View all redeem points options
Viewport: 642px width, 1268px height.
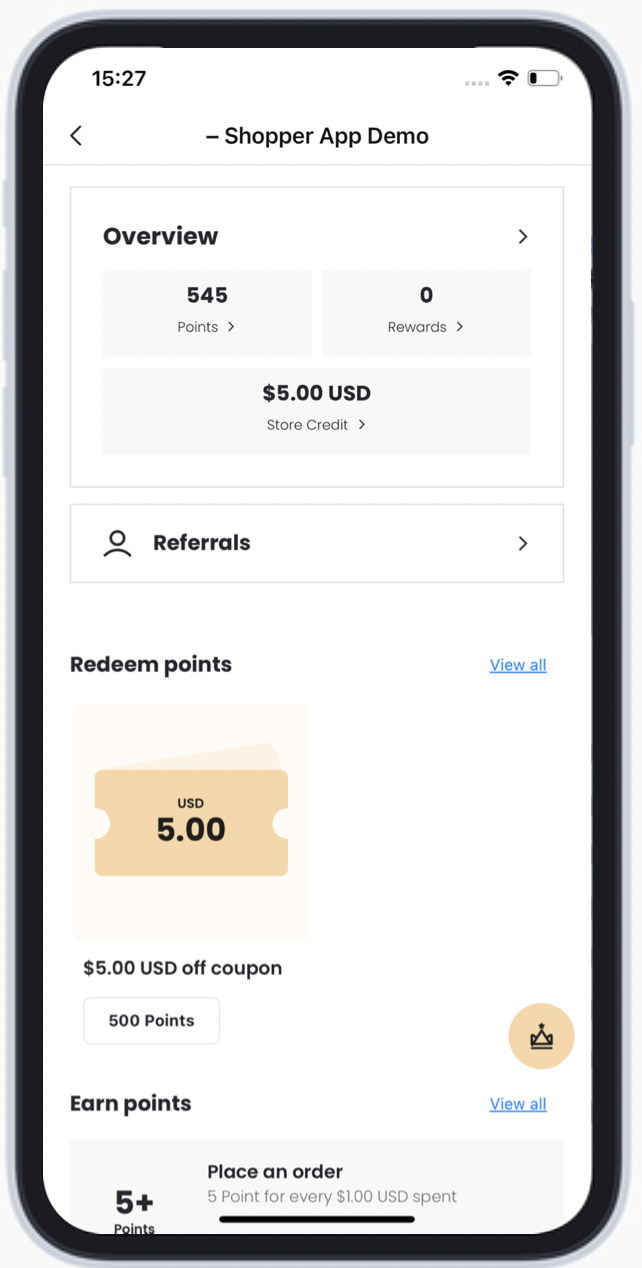517,665
